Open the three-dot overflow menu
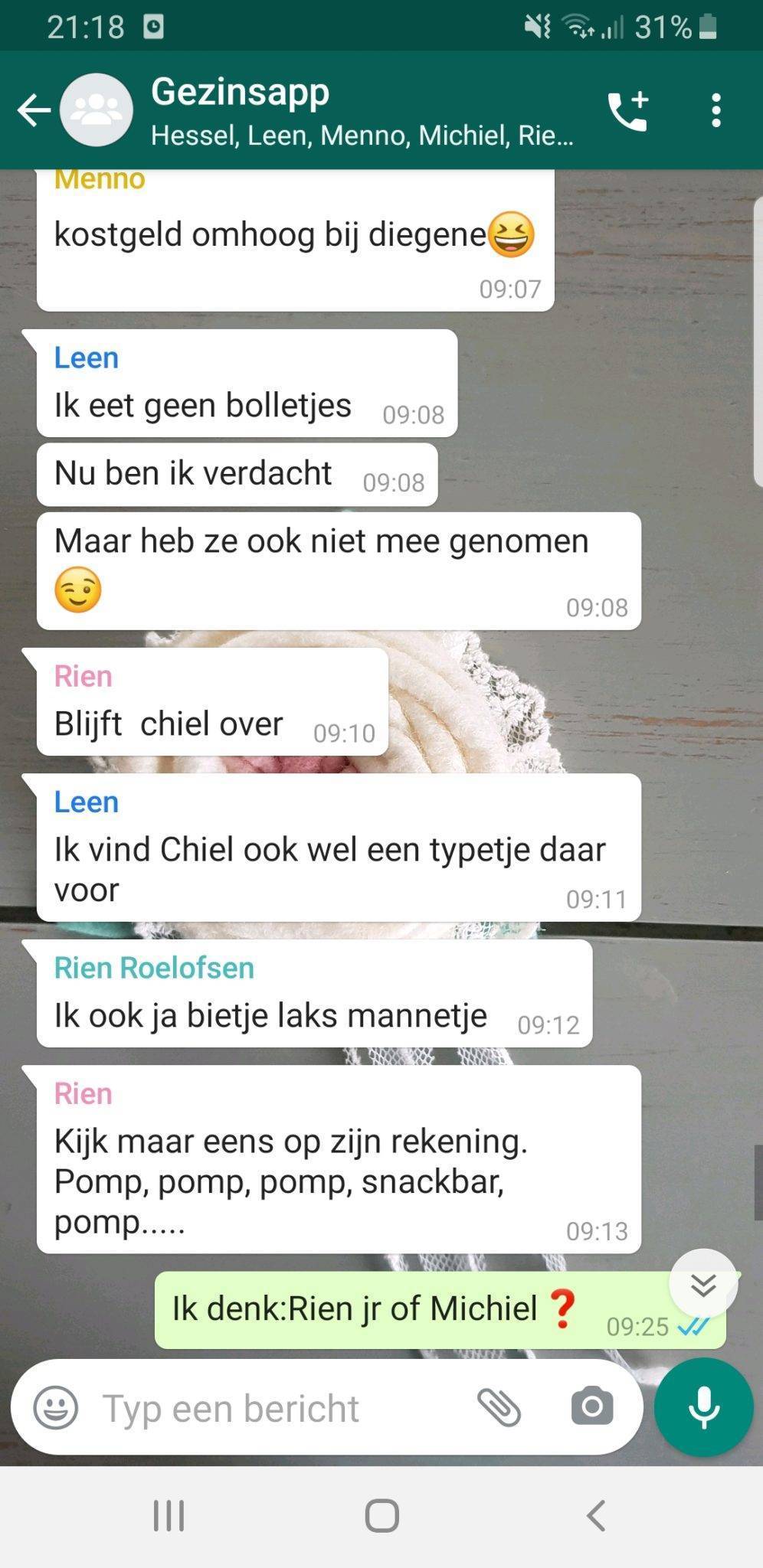 coord(716,111)
